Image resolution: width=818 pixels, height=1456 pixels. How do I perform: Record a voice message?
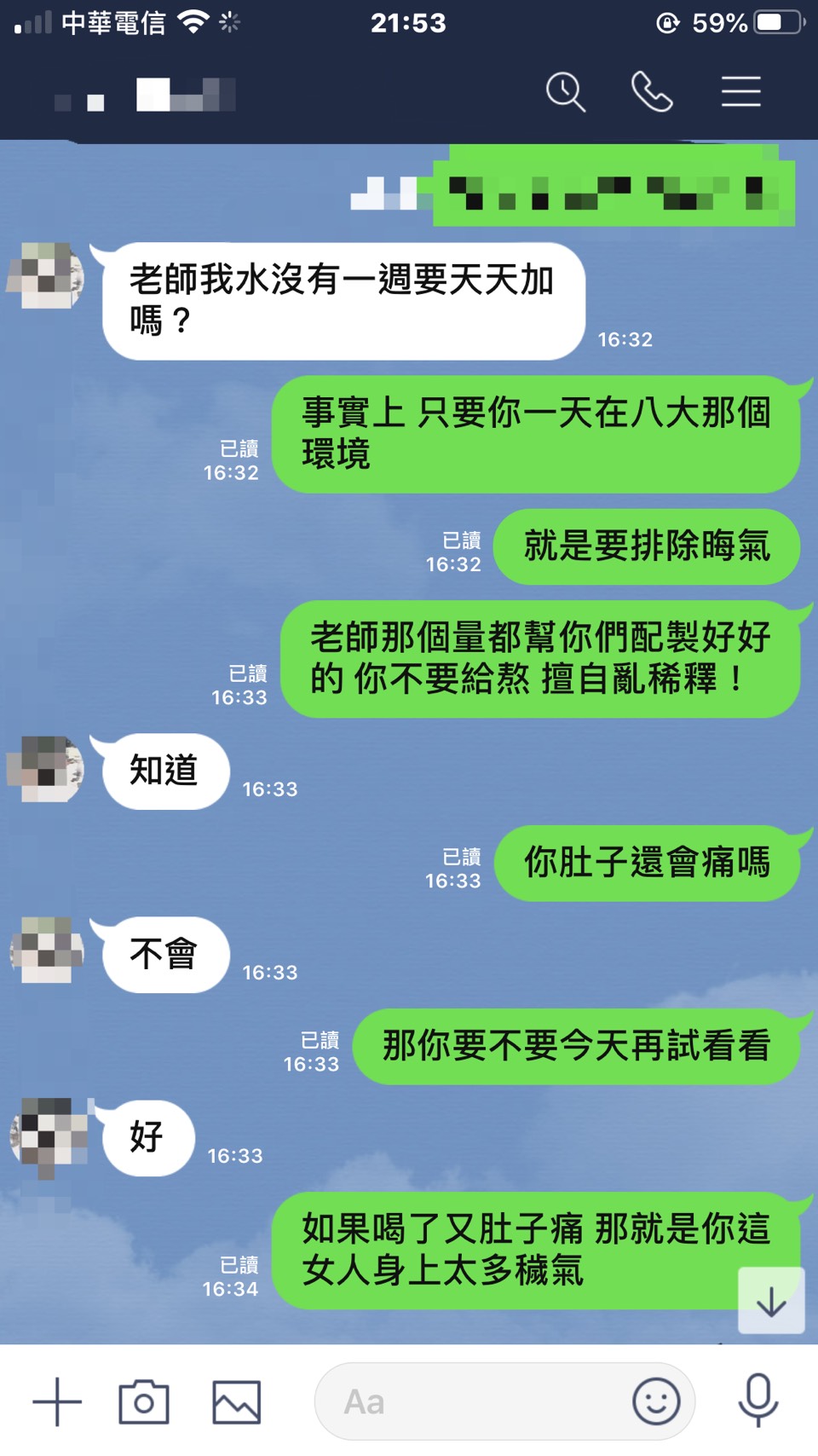758,1400
